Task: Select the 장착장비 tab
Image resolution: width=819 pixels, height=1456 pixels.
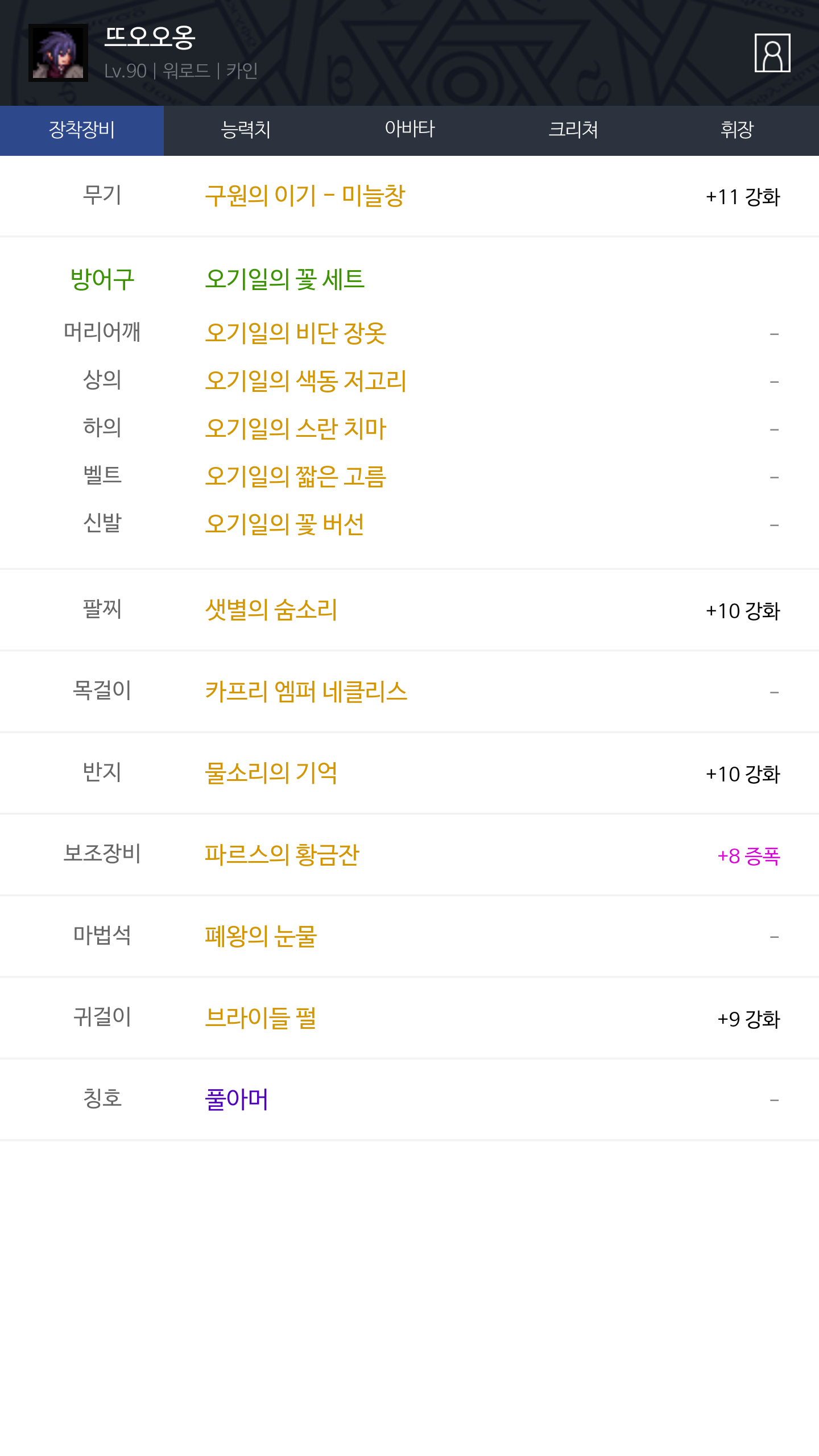Action: coord(82,130)
